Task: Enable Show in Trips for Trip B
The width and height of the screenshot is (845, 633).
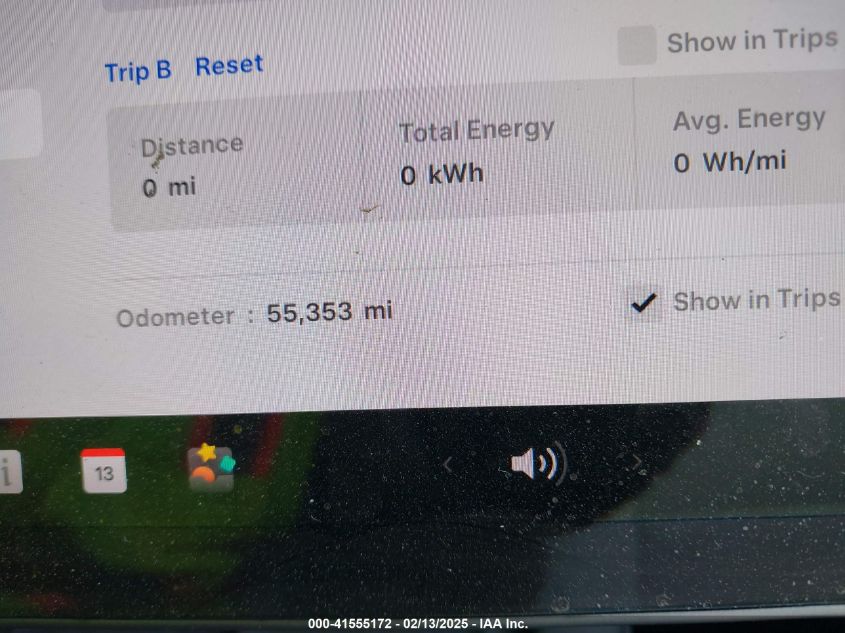Action: [x=637, y=45]
